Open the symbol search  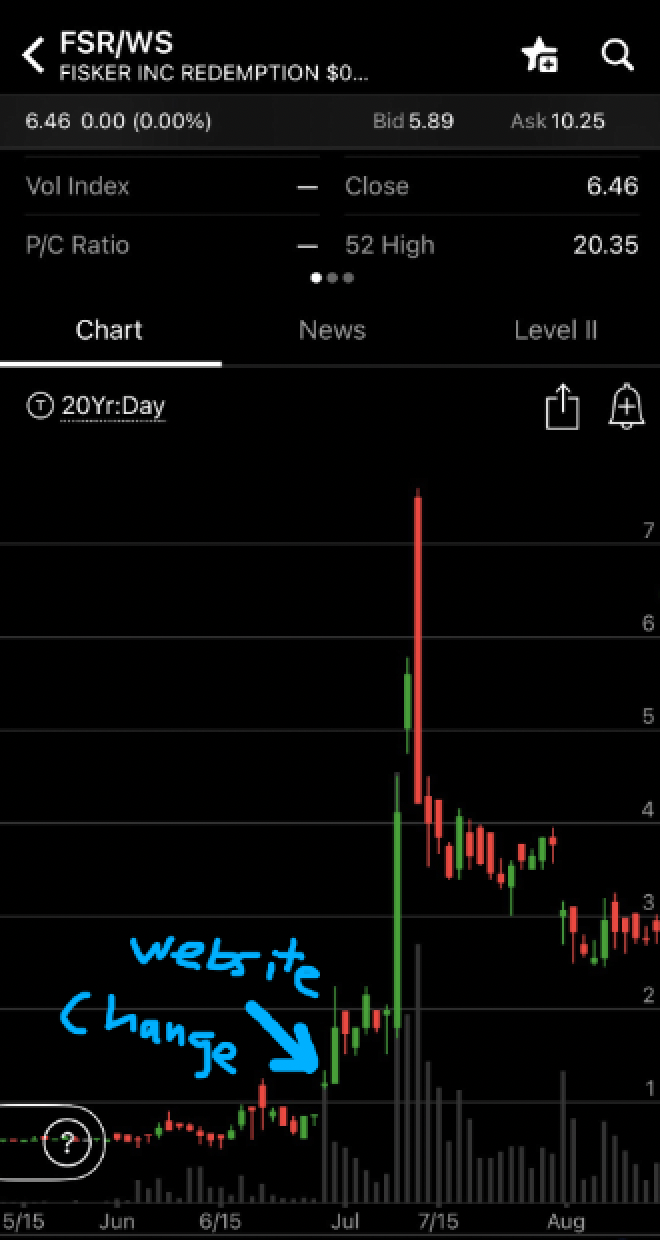(618, 56)
